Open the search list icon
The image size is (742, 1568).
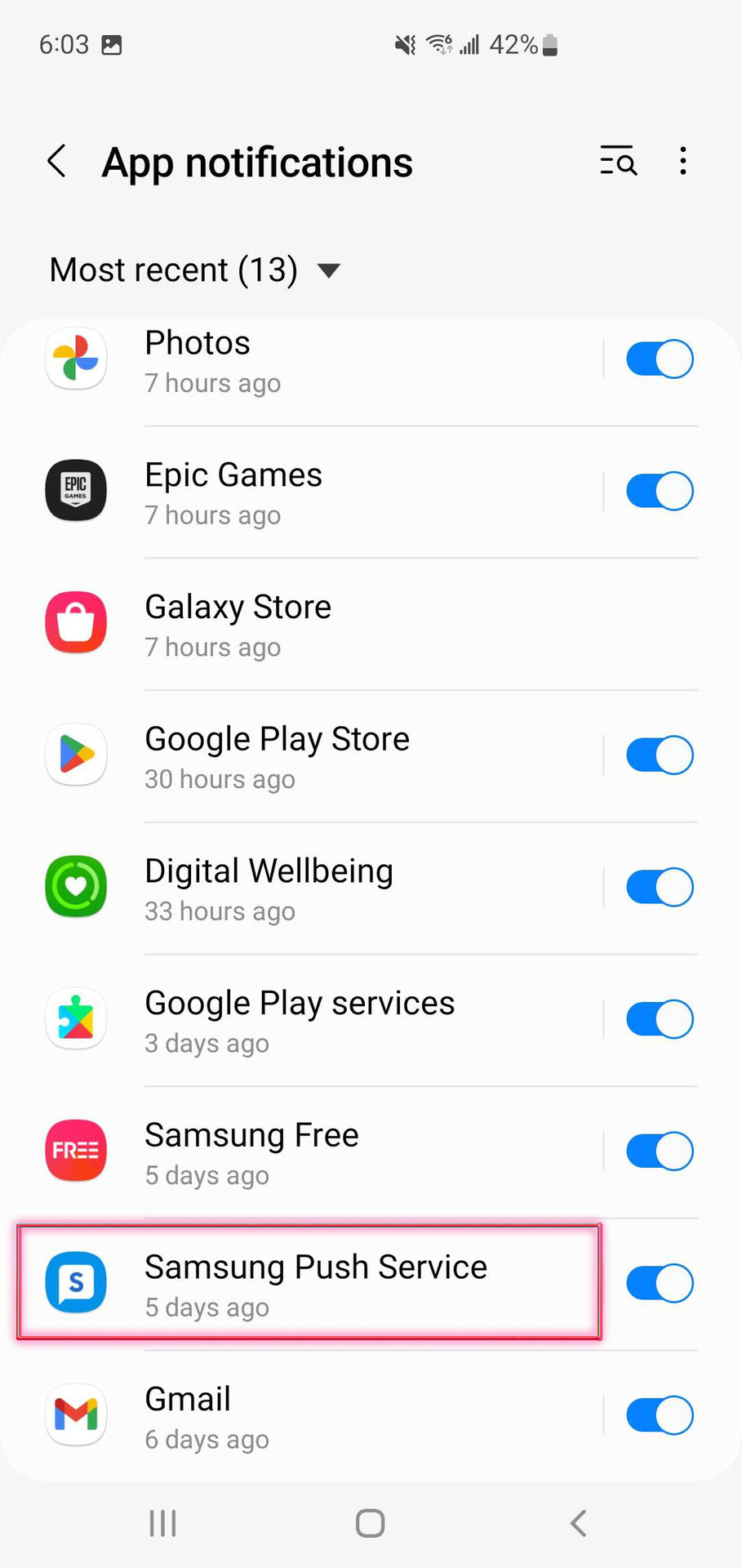coord(618,162)
